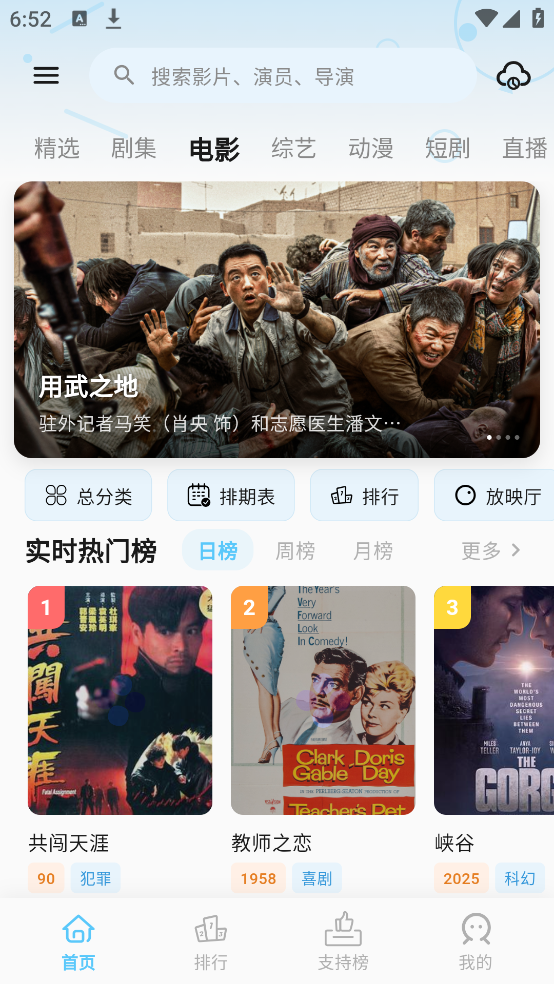Switch the hot list to 周榜

pyautogui.click(x=295, y=551)
